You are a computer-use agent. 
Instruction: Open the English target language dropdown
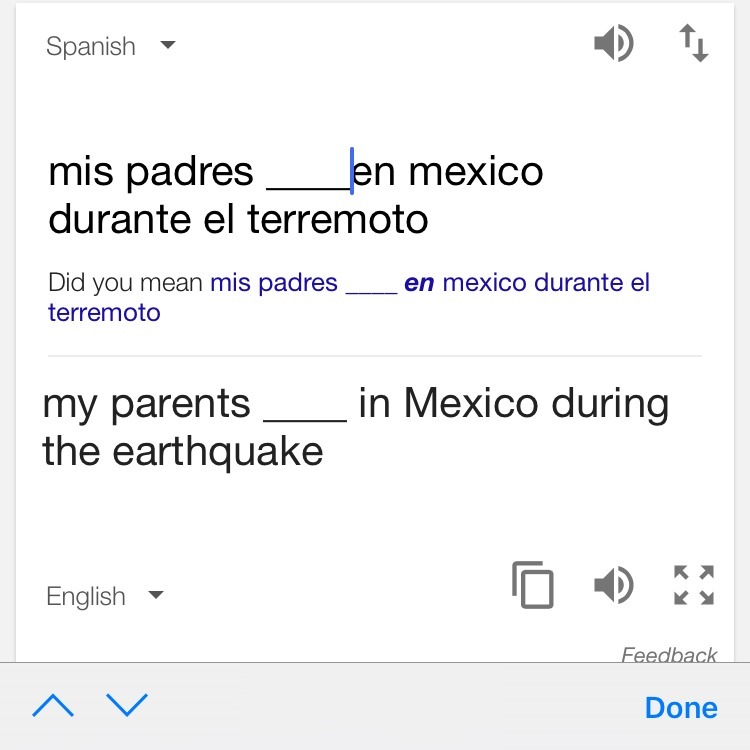tap(104, 596)
